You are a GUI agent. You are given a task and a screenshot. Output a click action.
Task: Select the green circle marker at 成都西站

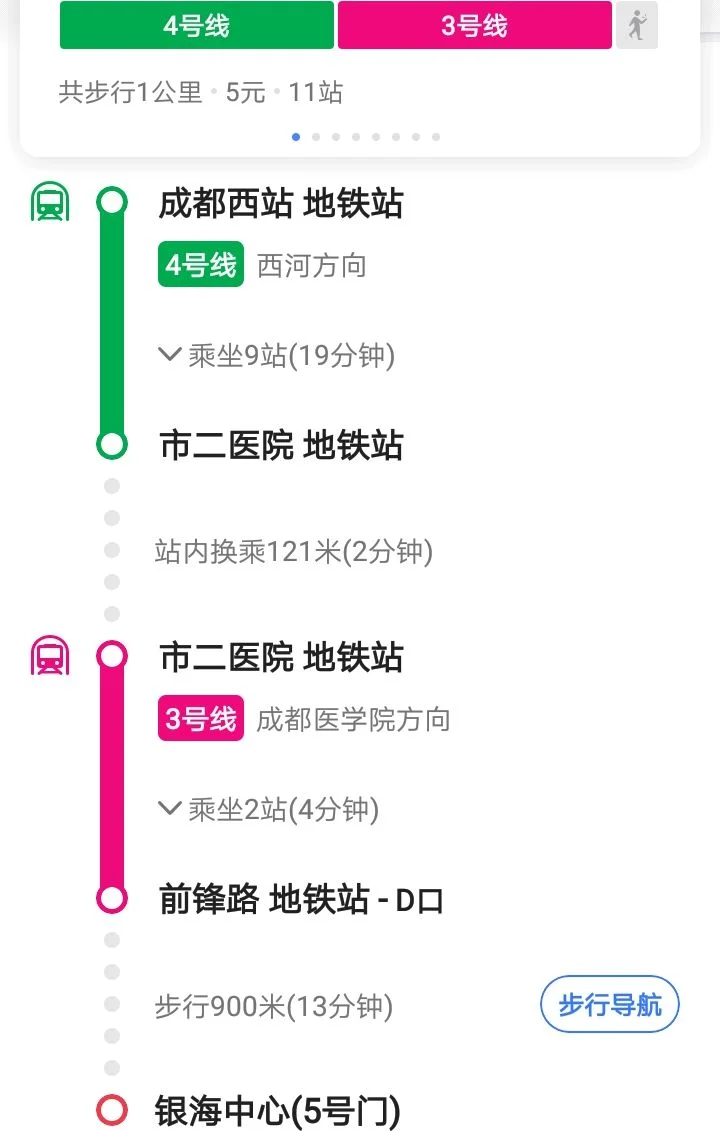110,201
